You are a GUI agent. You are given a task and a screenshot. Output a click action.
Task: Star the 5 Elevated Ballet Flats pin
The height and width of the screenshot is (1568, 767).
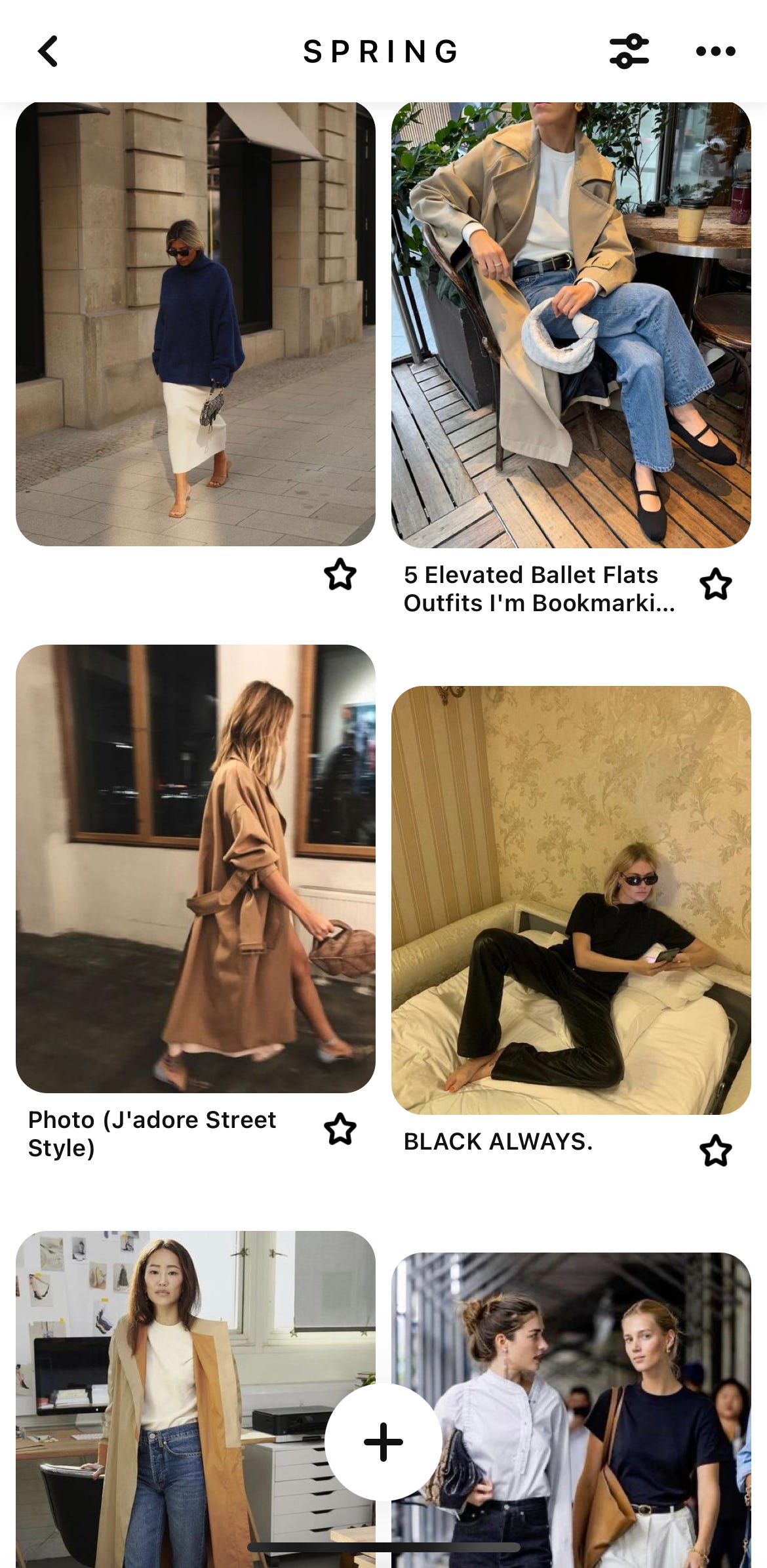[x=715, y=584]
